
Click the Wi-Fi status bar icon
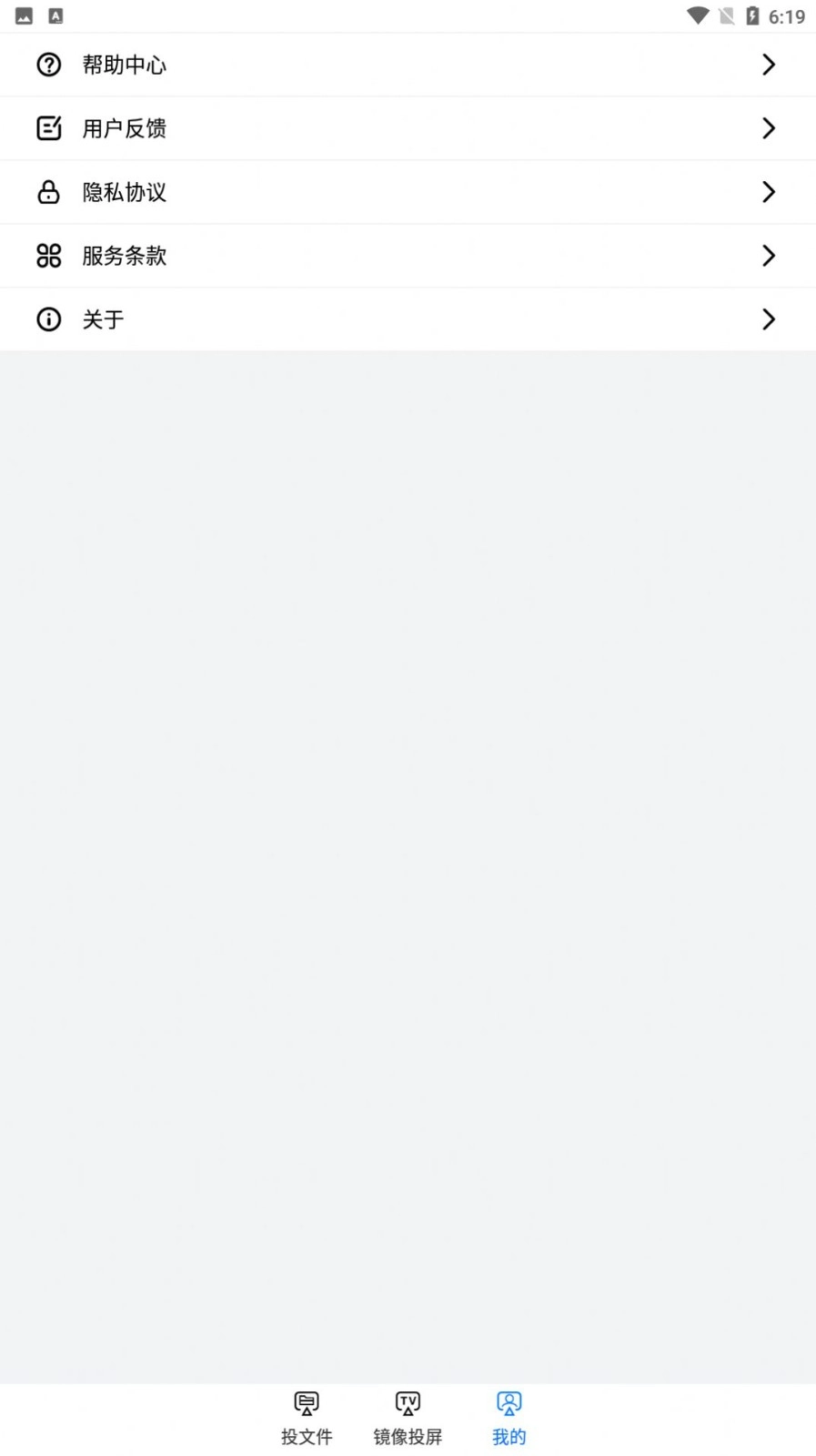coord(698,15)
